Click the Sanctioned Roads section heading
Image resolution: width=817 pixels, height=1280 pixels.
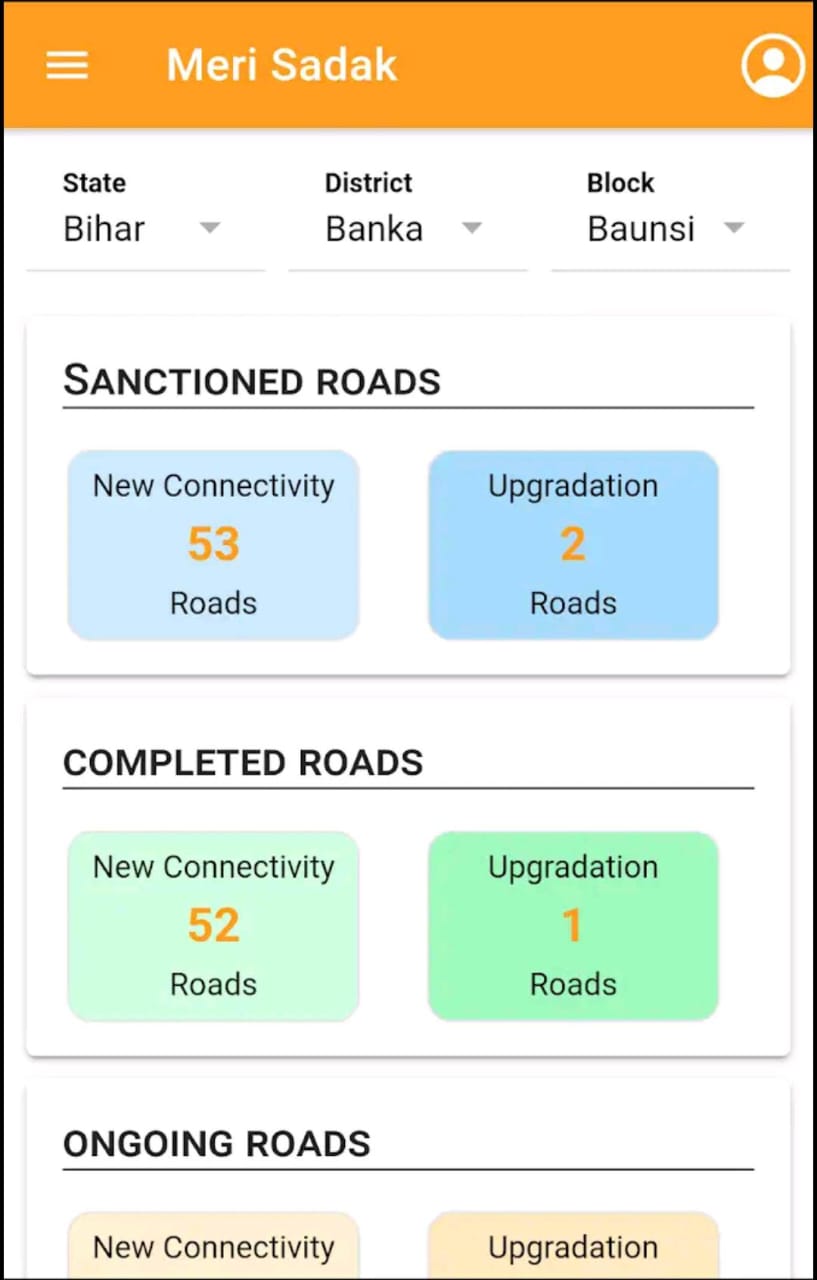(x=251, y=381)
